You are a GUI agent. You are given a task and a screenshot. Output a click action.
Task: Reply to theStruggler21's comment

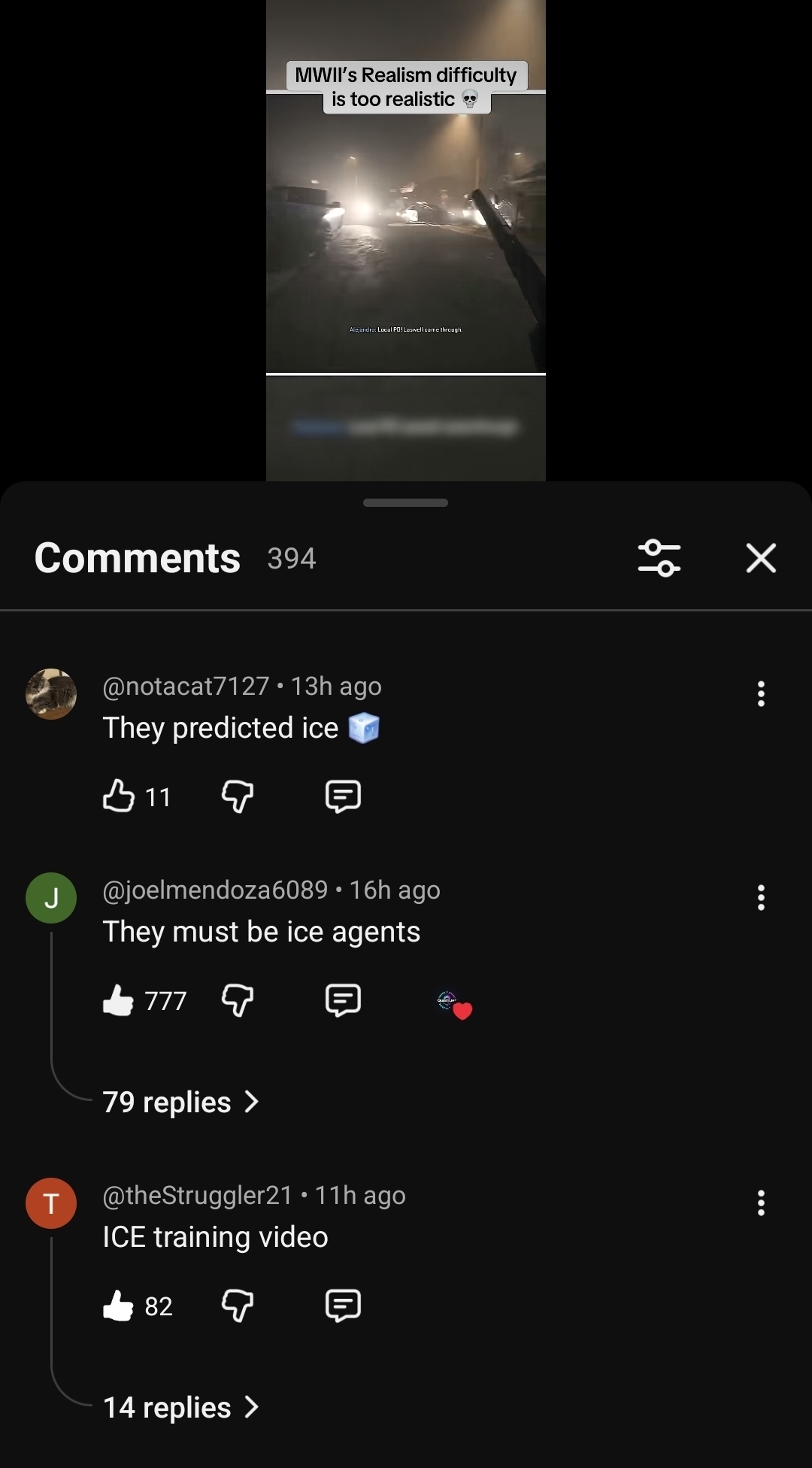pos(343,1306)
